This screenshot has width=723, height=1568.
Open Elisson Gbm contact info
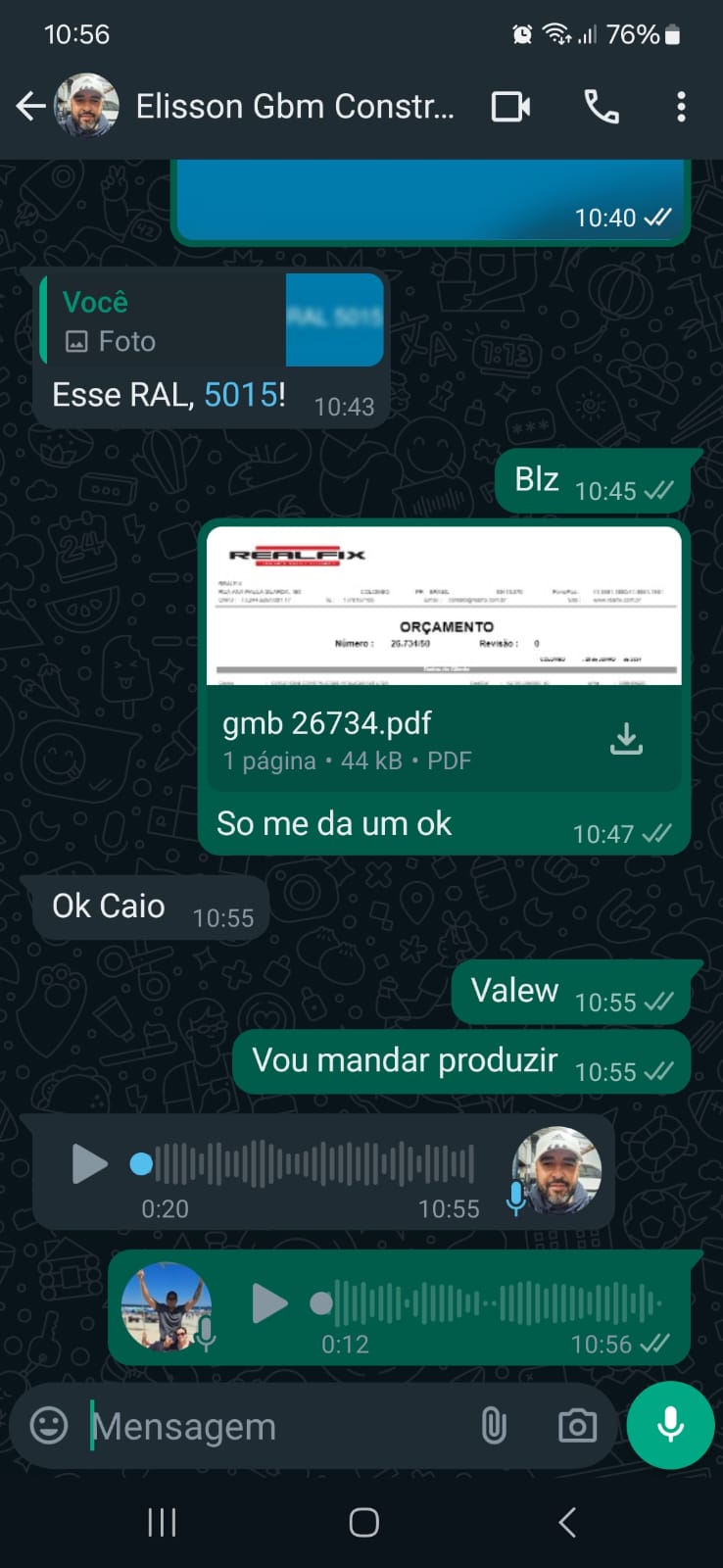294,106
